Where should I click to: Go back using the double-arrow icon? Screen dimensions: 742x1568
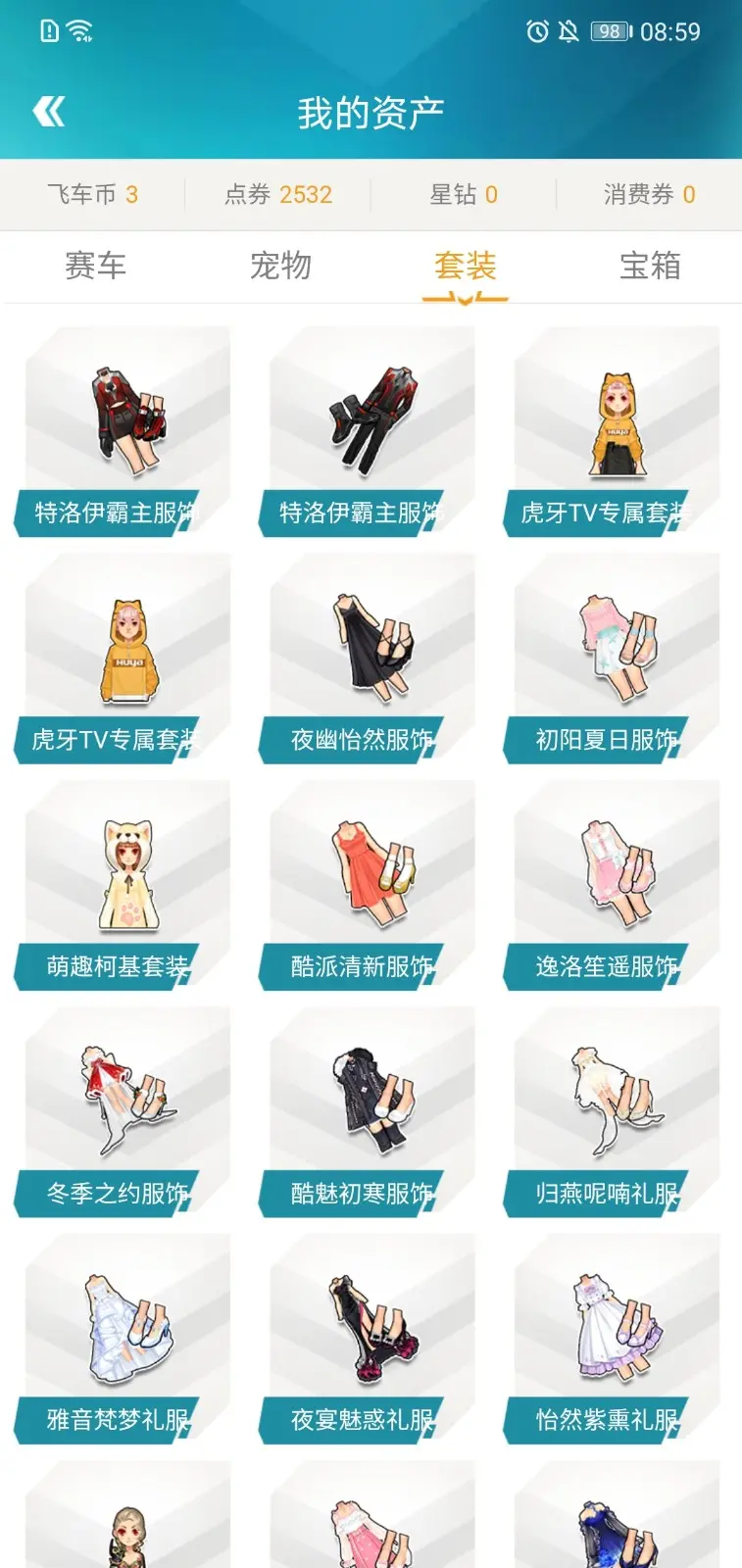pyautogui.click(x=48, y=112)
